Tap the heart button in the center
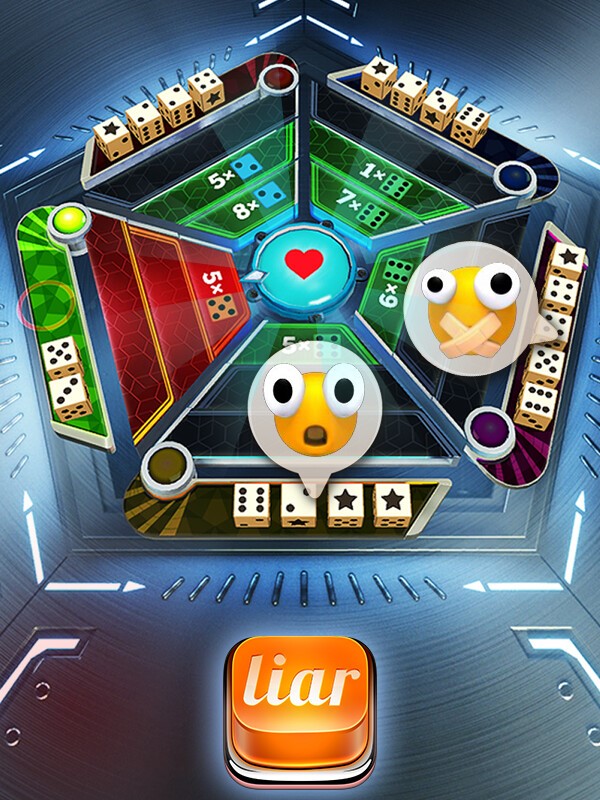The height and width of the screenshot is (800, 600). click(300, 266)
